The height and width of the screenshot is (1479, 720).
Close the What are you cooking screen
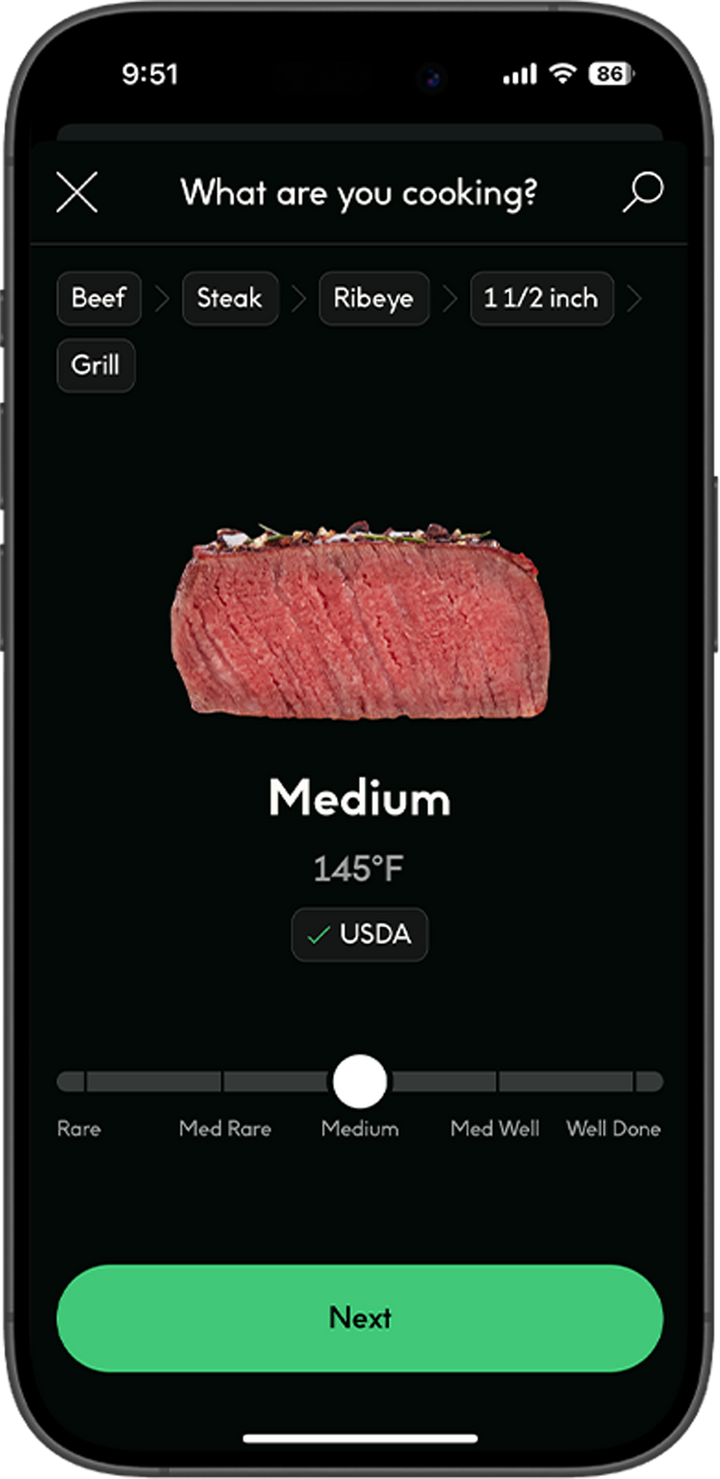(x=77, y=193)
